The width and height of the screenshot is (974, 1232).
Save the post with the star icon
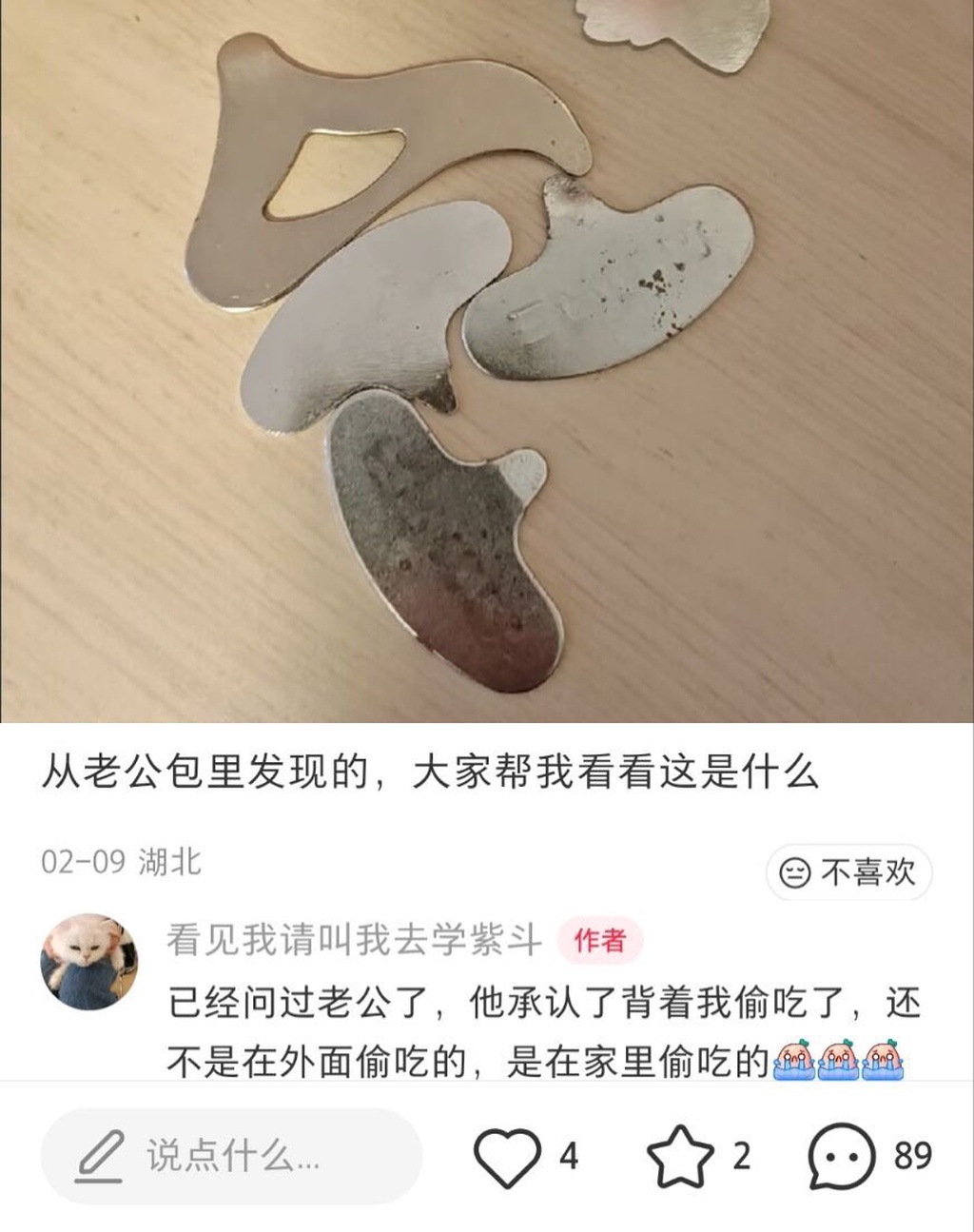click(680, 1156)
